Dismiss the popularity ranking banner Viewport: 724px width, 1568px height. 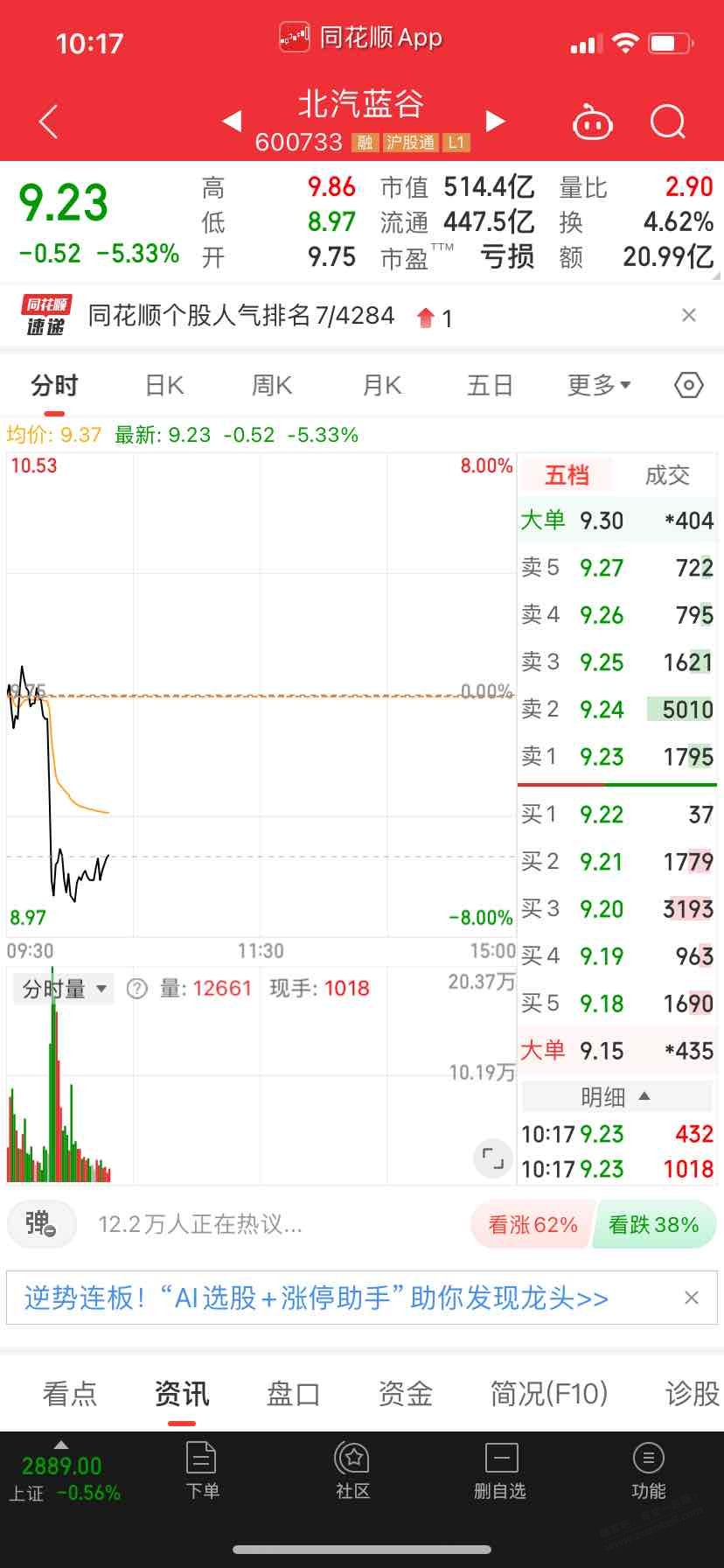pos(689,315)
